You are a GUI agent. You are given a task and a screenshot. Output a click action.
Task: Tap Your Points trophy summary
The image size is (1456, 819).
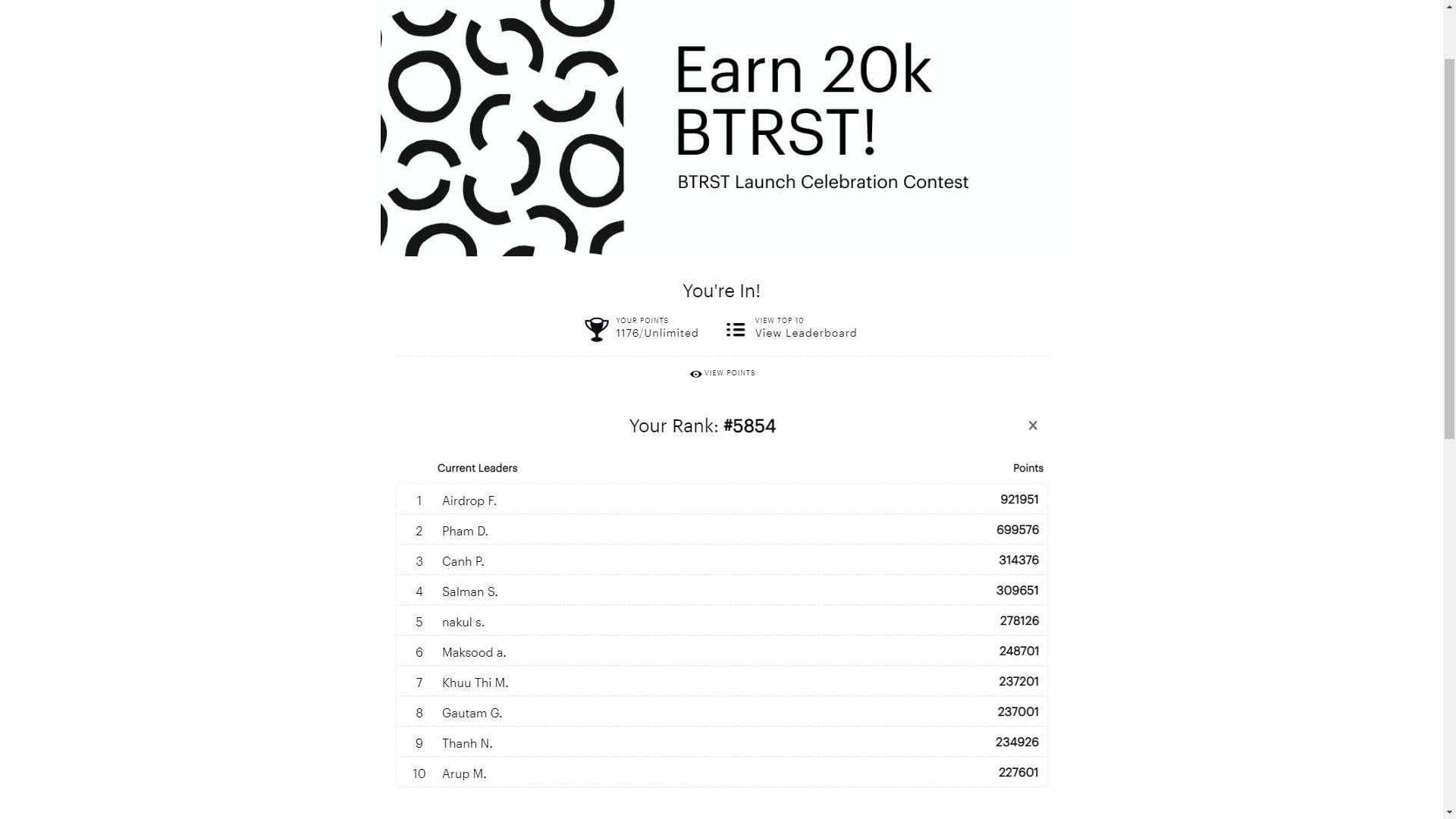642,329
